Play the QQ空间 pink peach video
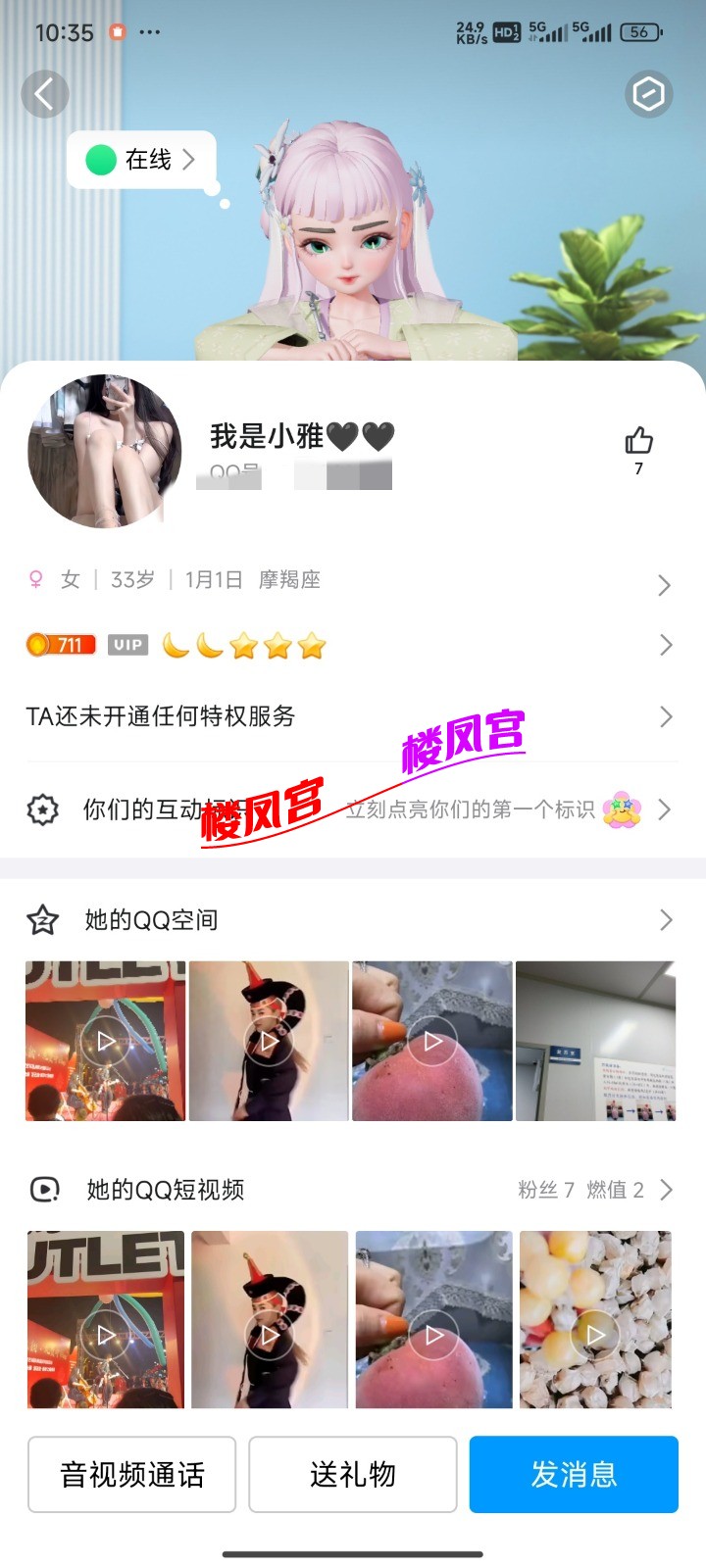 click(x=432, y=1041)
